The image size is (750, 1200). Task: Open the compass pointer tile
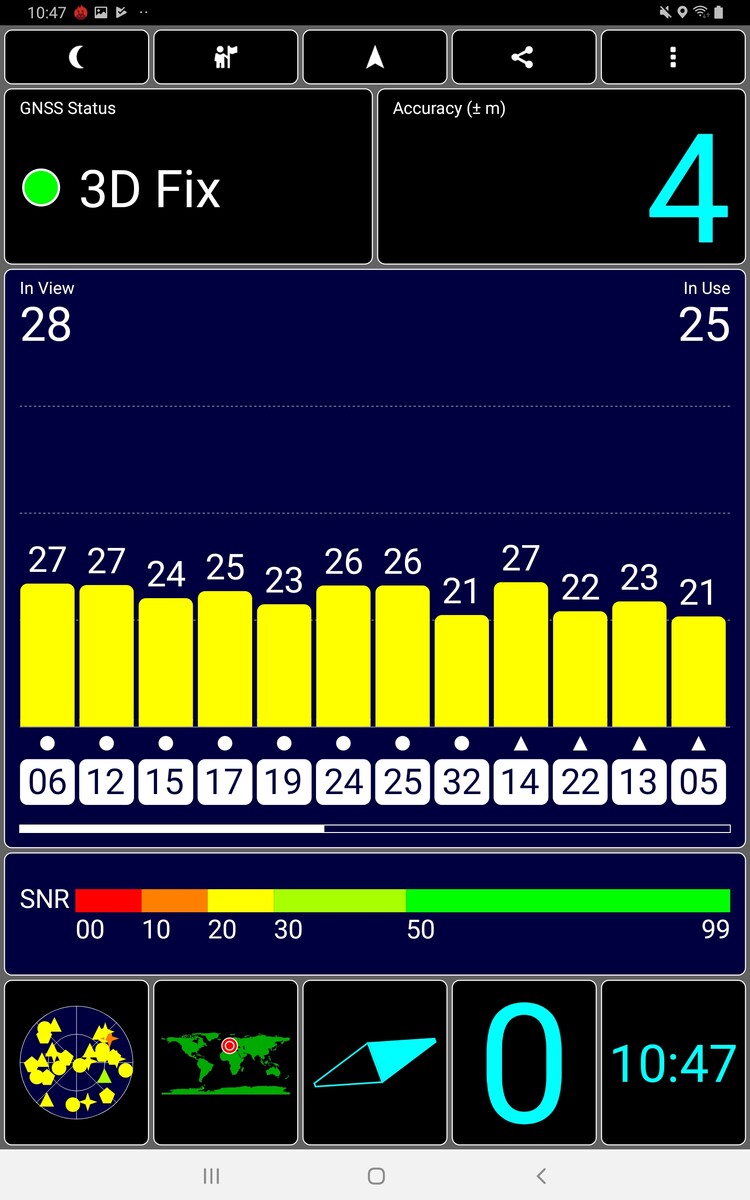pos(375,1062)
